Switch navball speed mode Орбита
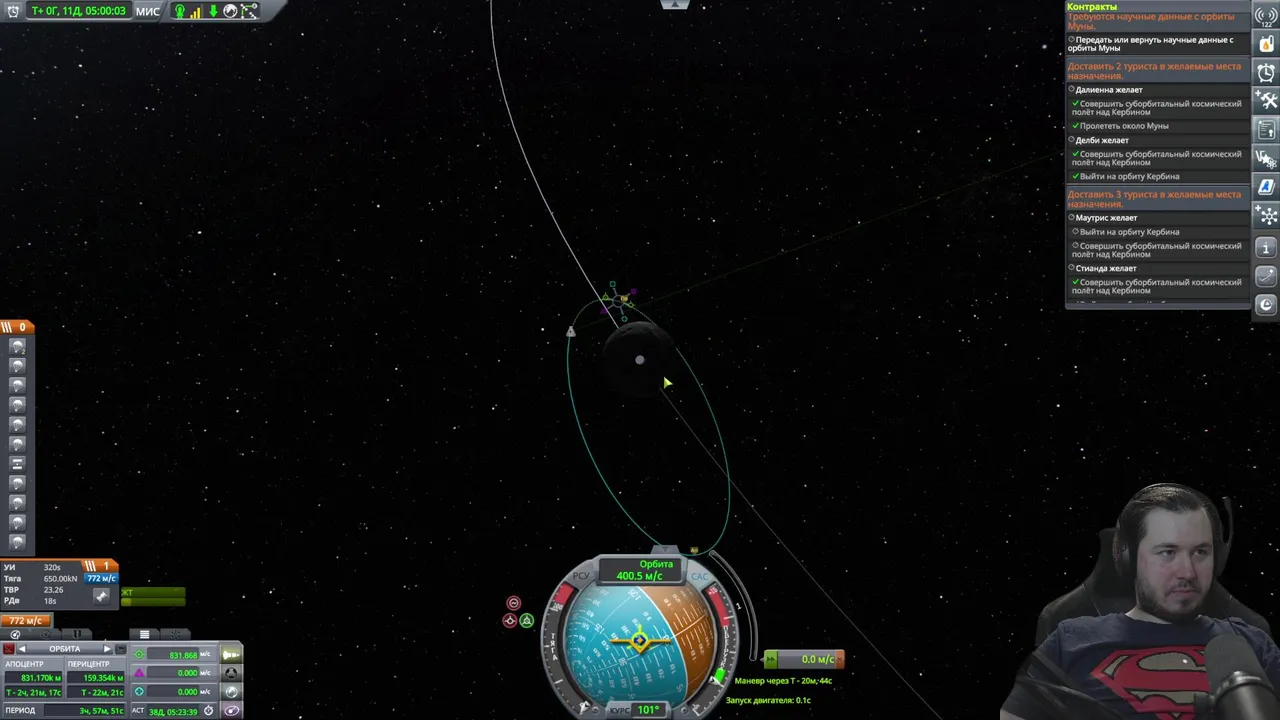1280x720 pixels. 656,564
